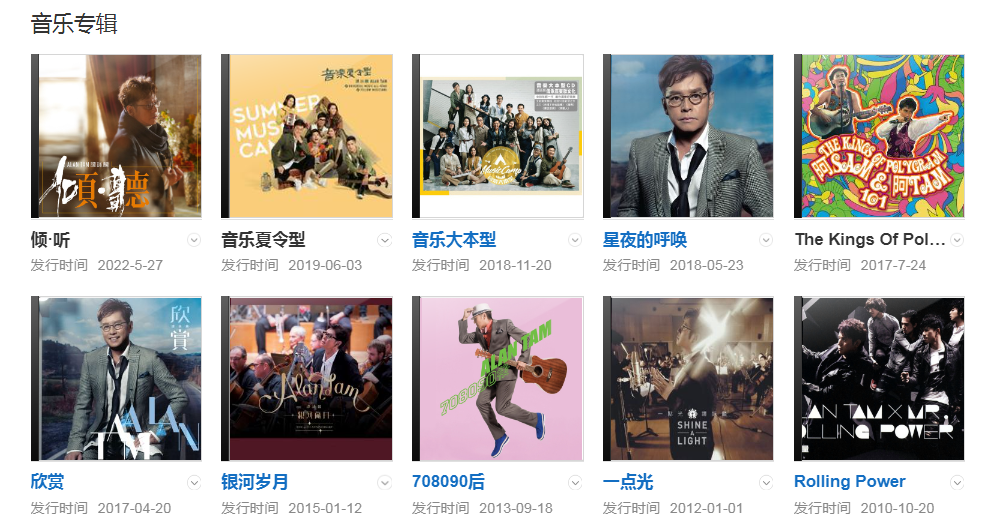Open the 银河岁月 album link
The height and width of the screenshot is (531, 999).
pyautogui.click(x=255, y=482)
